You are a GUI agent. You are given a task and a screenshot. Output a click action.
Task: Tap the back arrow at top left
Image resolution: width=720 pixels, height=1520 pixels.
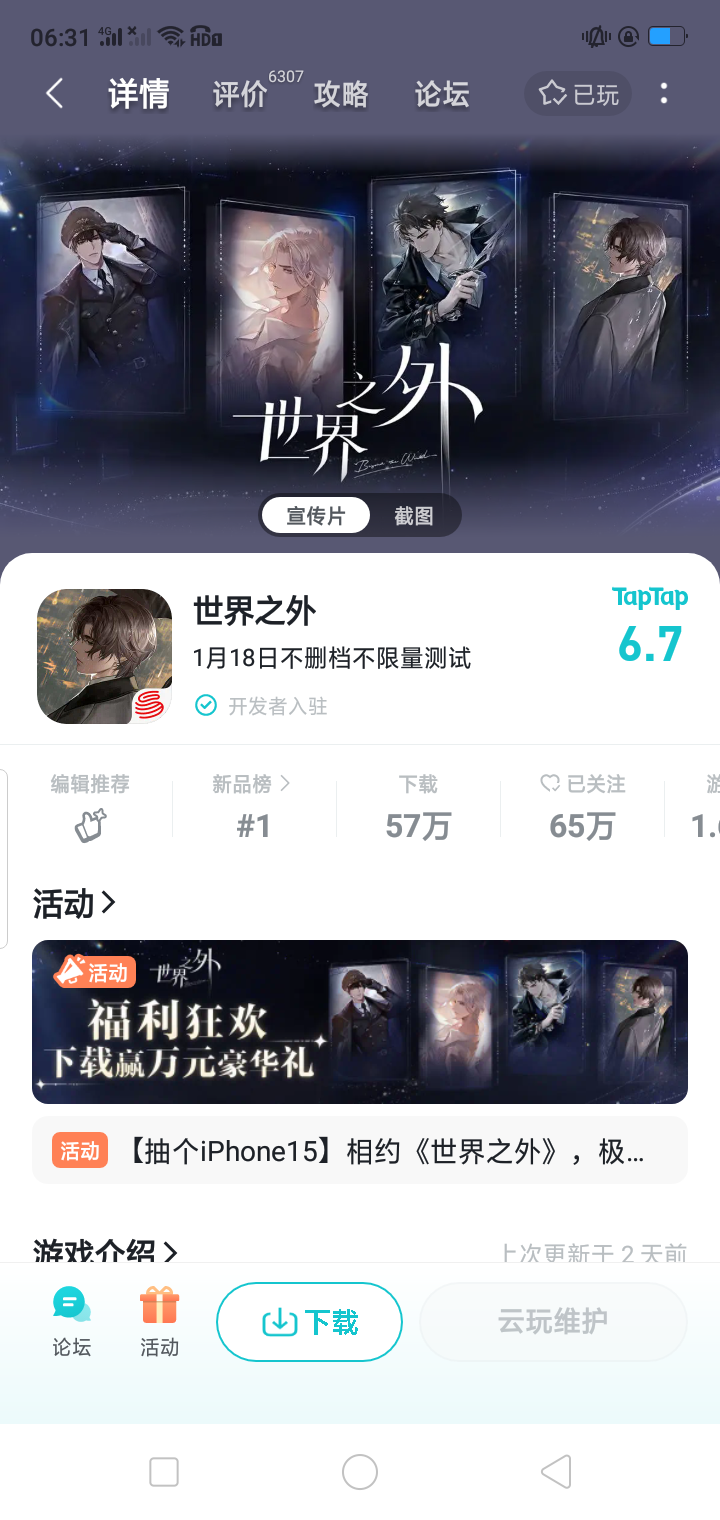pos(53,93)
